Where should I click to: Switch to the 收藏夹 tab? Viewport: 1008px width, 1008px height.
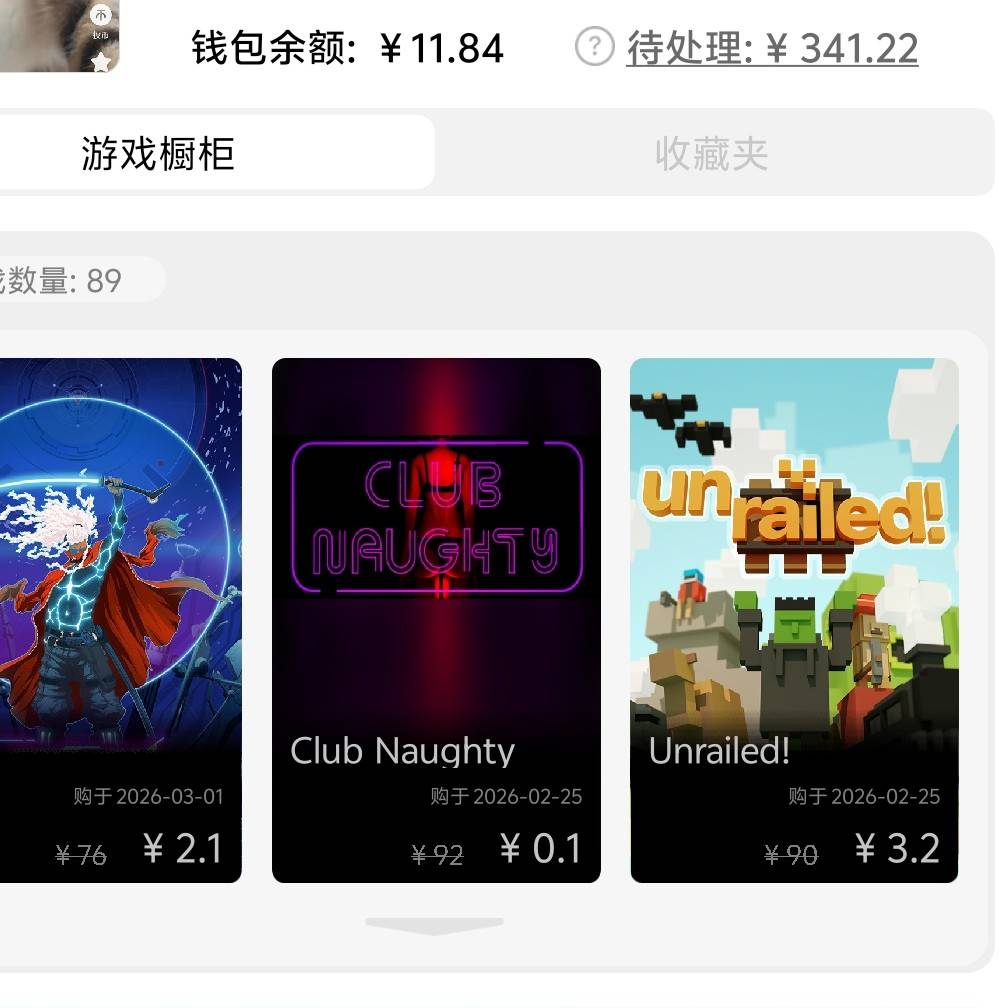point(711,153)
